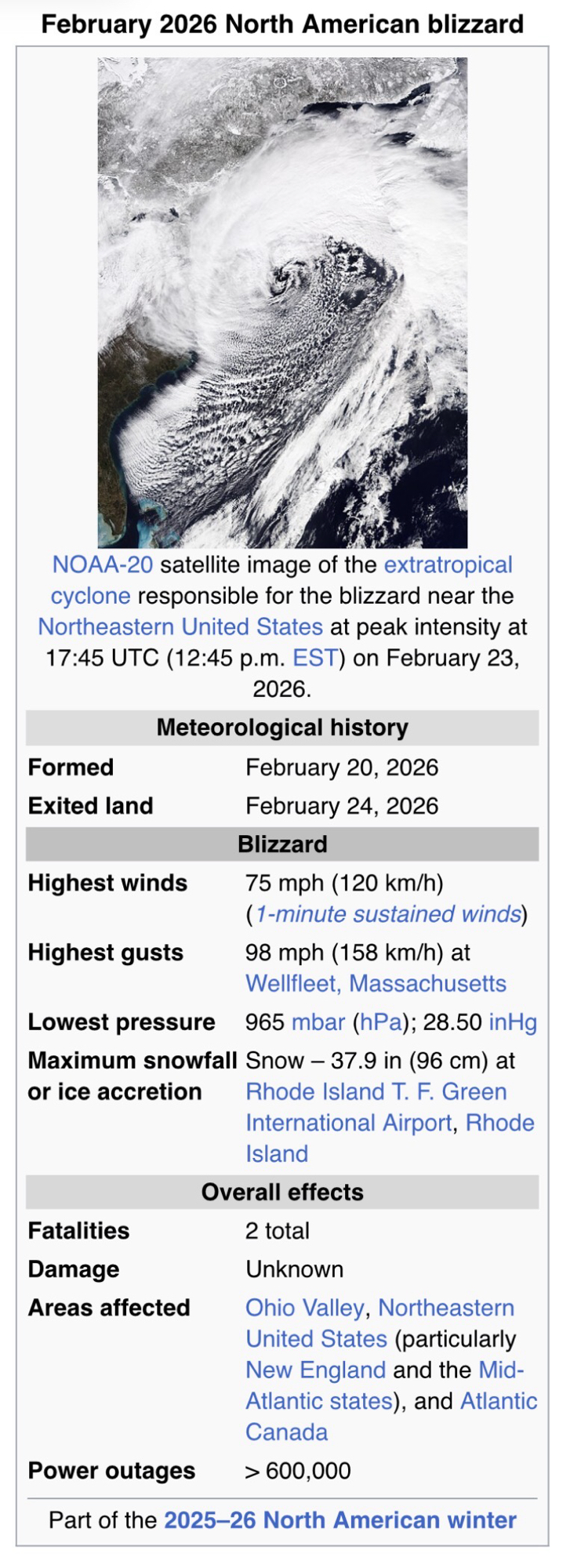Open the 2025–26 North American winter article
Image resolution: width=570 pixels, height=1568 pixels.
pos(339,1520)
